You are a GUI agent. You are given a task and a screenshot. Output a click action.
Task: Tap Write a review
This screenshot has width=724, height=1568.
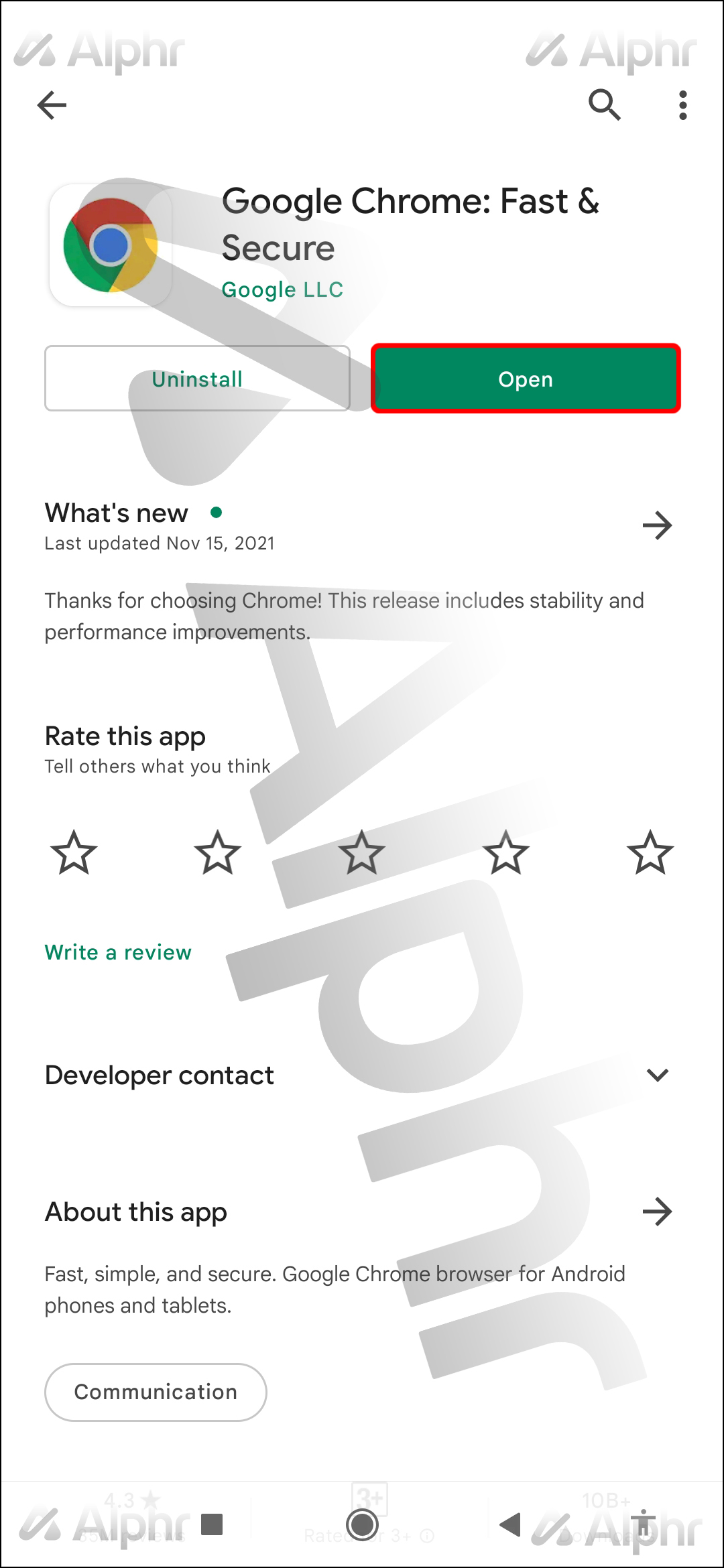[x=118, y=952]
